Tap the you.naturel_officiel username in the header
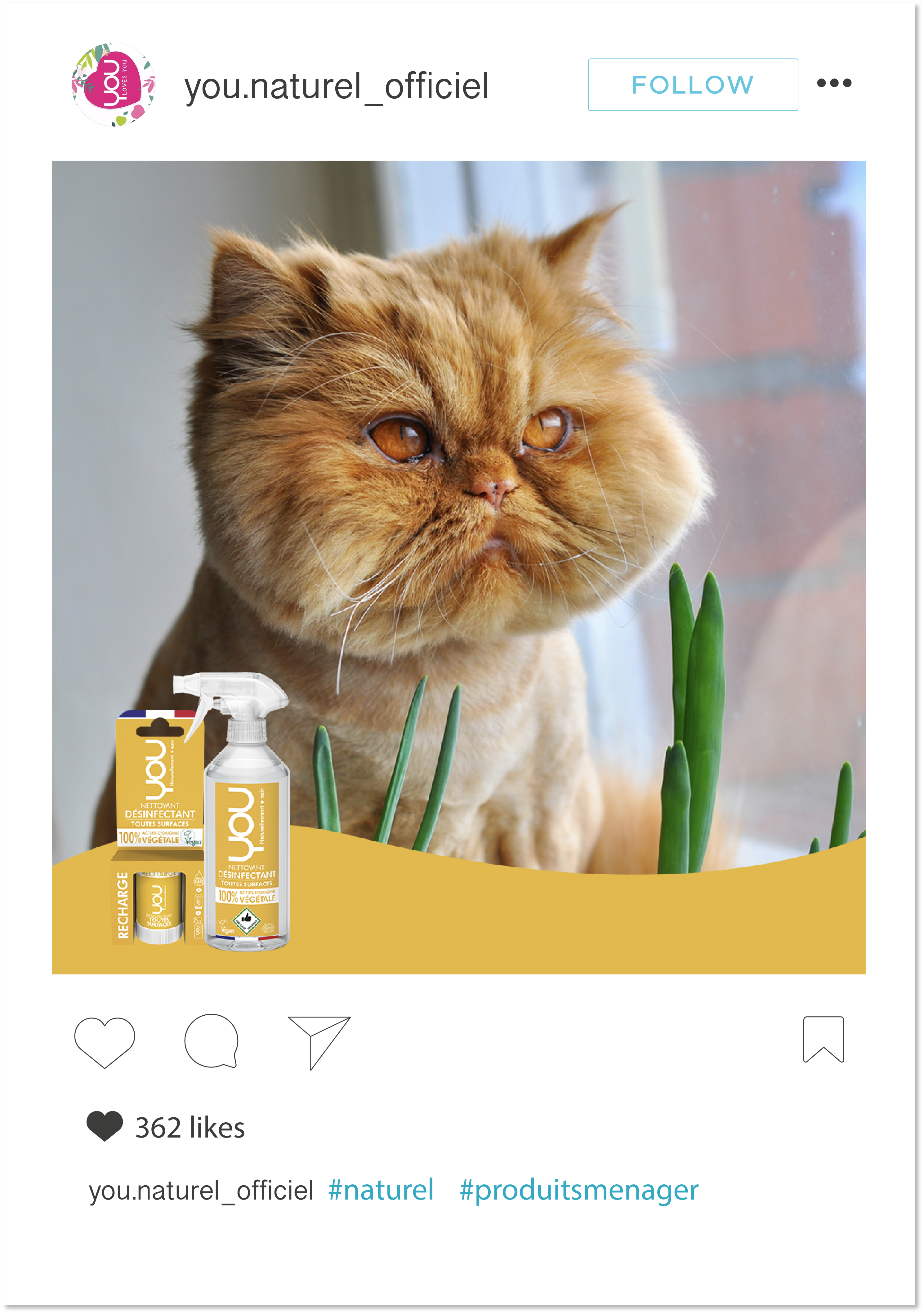The width and height of the screenshot is (924, 1314). pos(337,87)
